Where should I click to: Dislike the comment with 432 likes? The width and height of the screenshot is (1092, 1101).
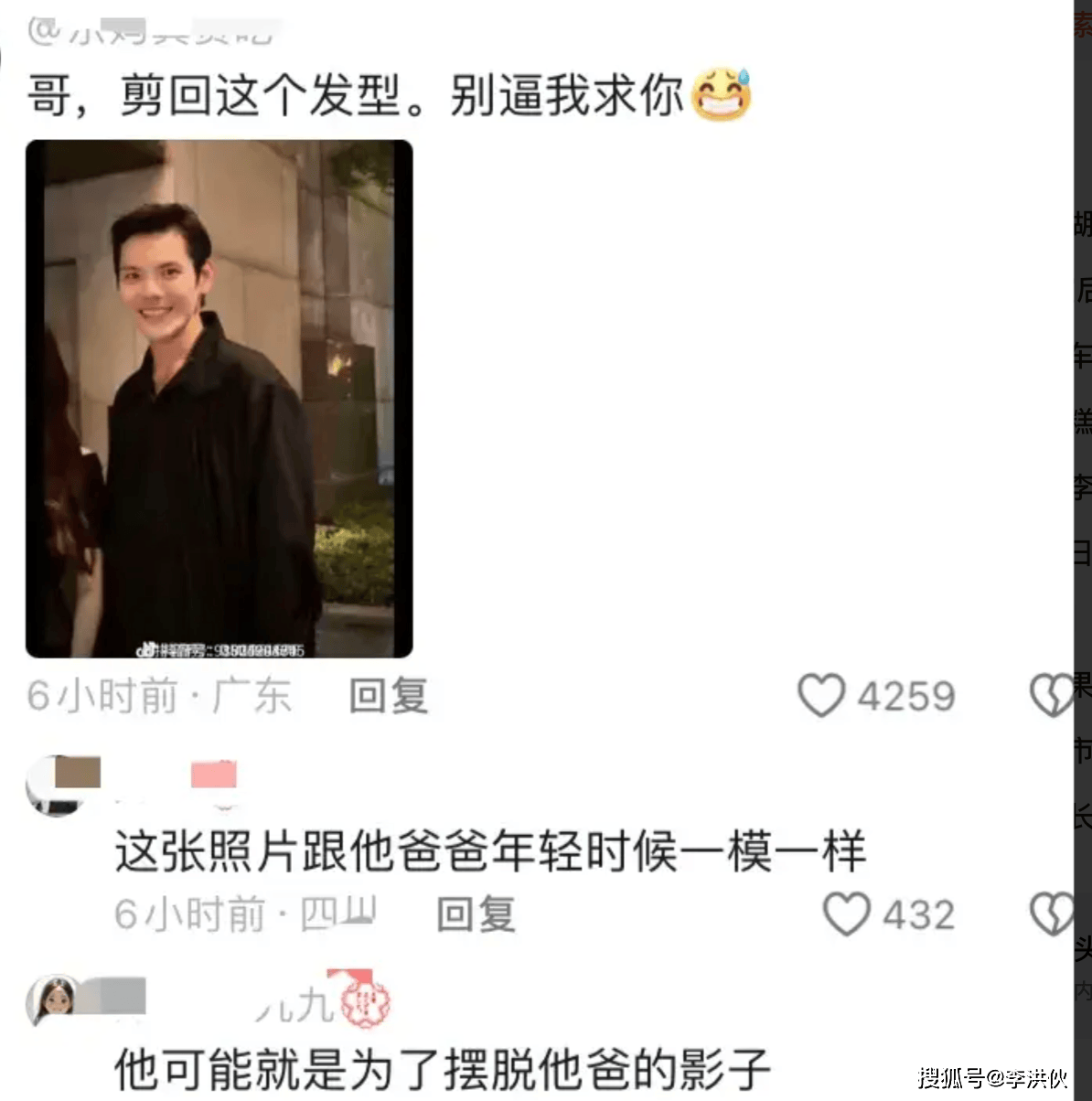click(1050, 914)
